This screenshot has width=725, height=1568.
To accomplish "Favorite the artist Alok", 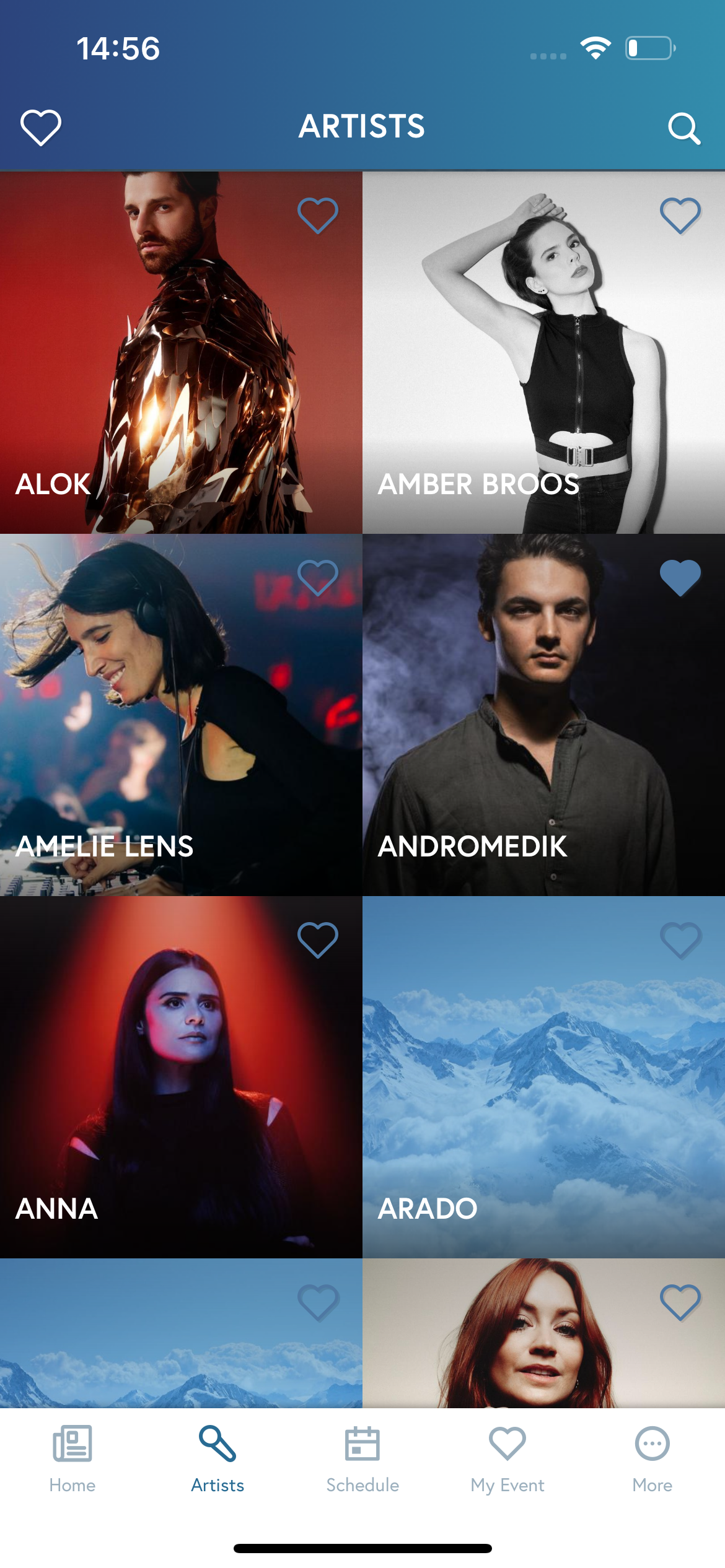I will 317,216.
